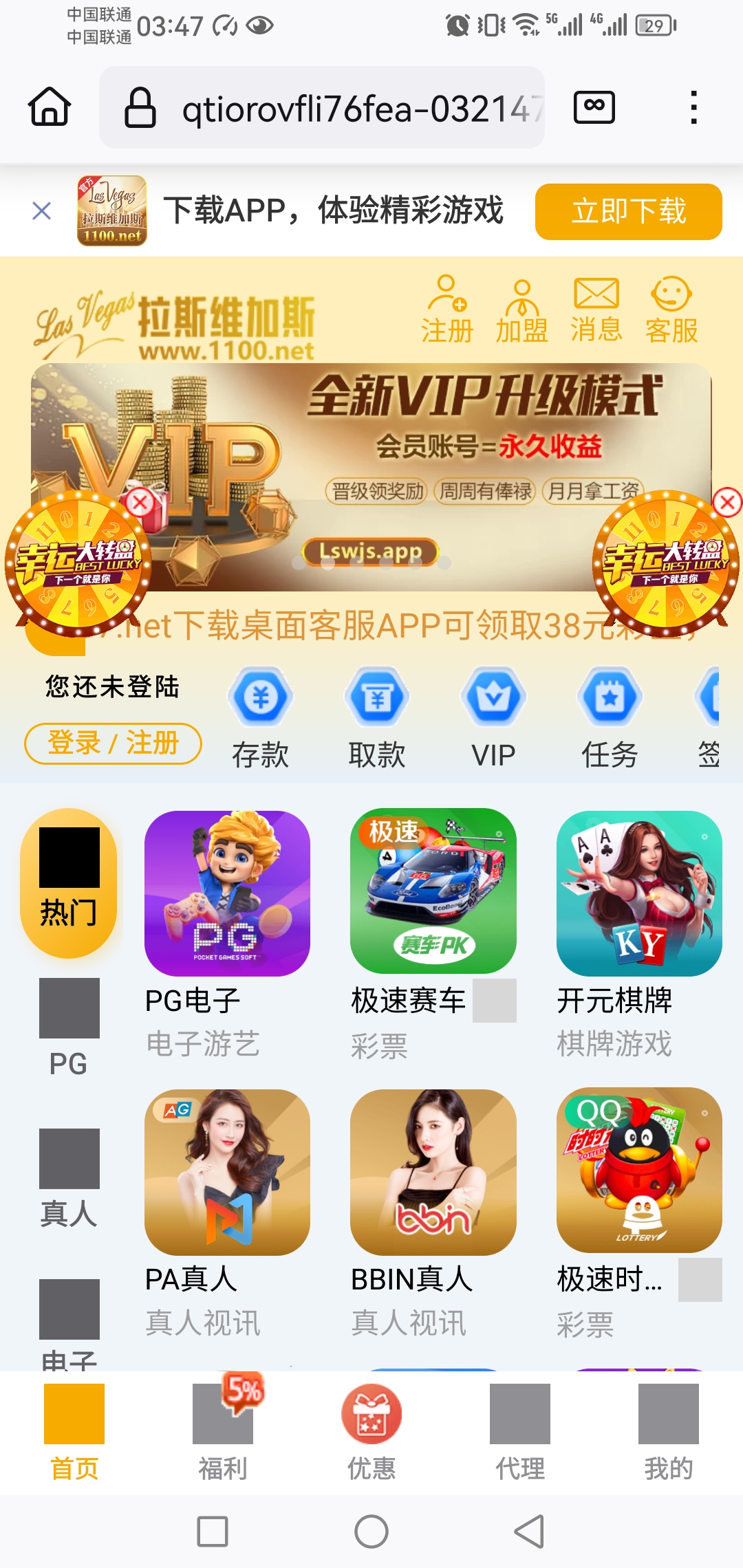The image size is (743, 1568).
Task: Open the browser home page
Action: [50, 107]
